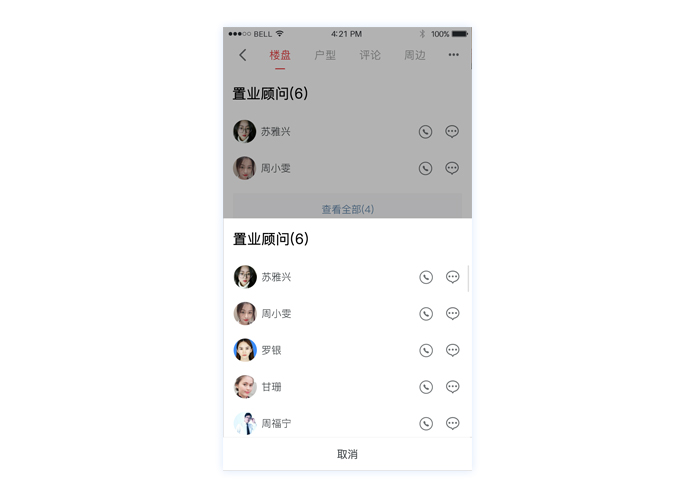This screenshot has height=480, width=690.
Task: Go back with the top-left arrow
Action: (x=242, y=55)
